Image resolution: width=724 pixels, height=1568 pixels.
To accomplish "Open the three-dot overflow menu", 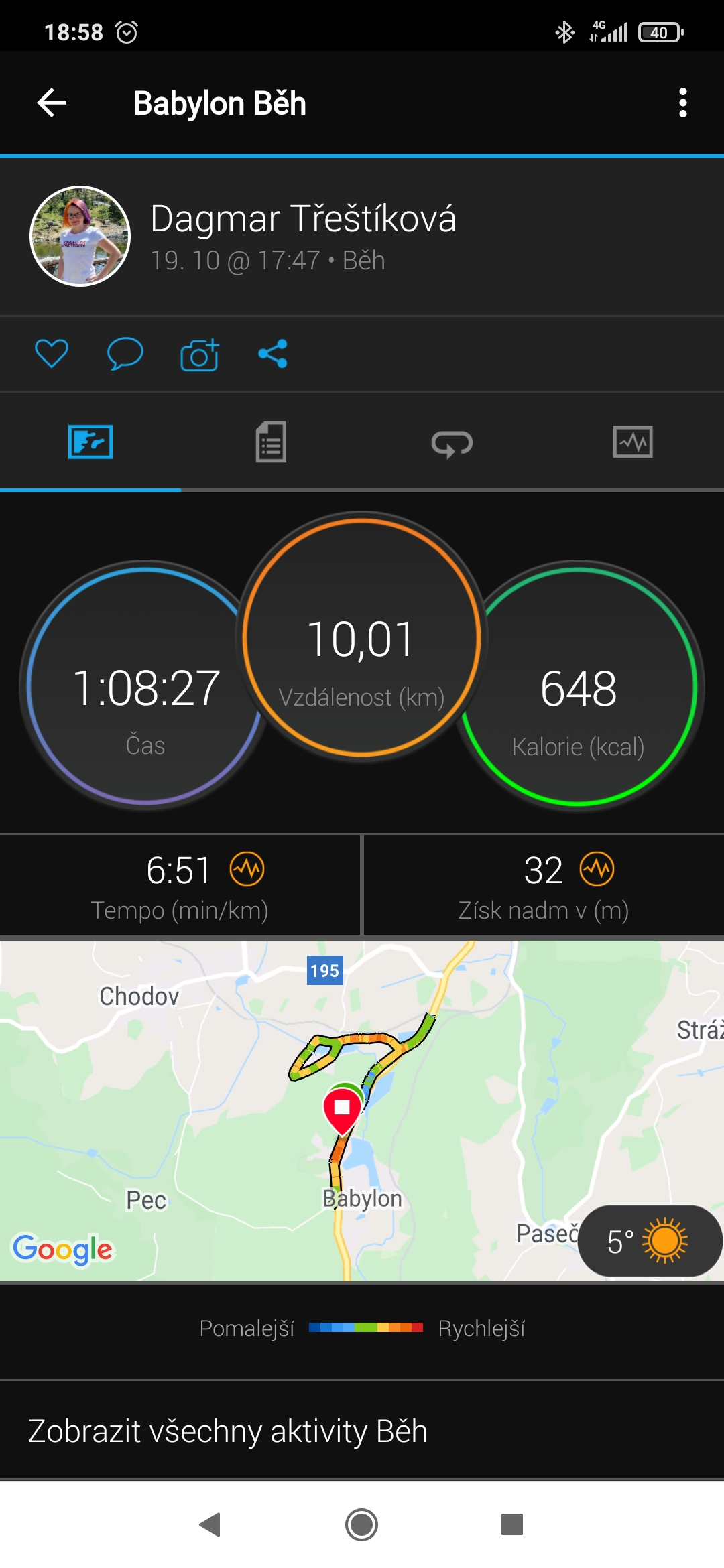I will [682, 103].
